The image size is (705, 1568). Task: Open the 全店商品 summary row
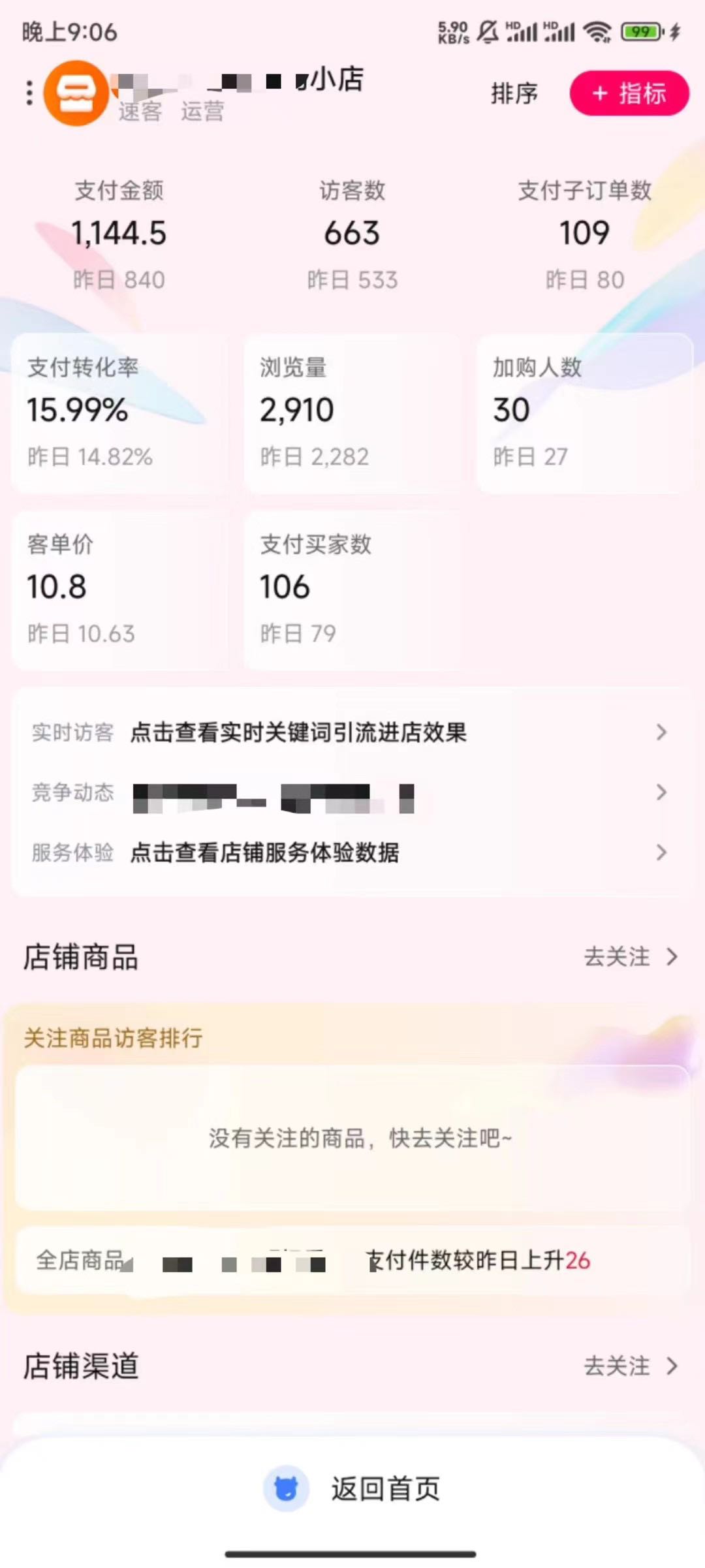click(x=352, y=1261)
